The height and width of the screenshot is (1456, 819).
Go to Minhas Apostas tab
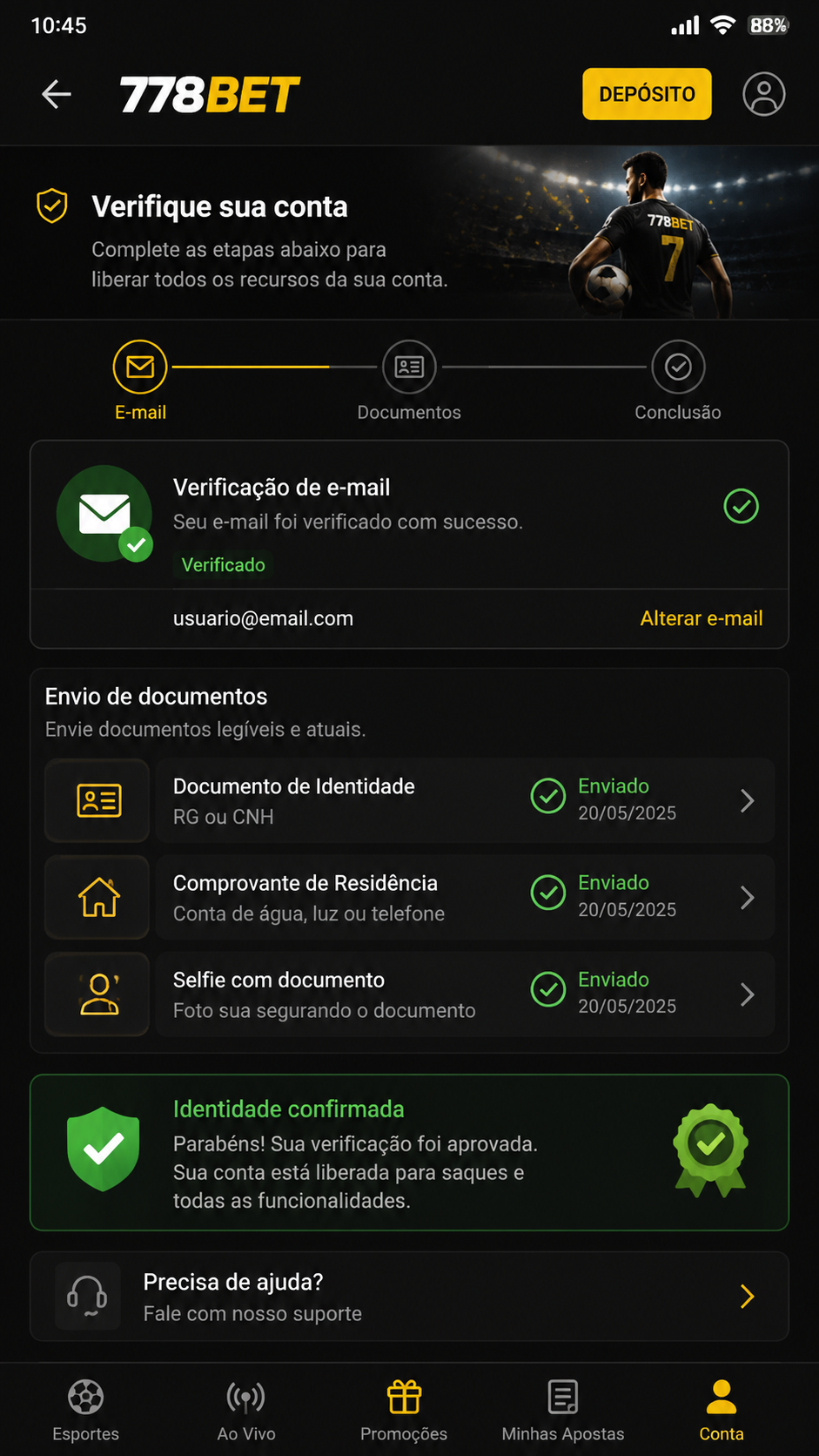pyautogui.click(x=563, y=1411)
